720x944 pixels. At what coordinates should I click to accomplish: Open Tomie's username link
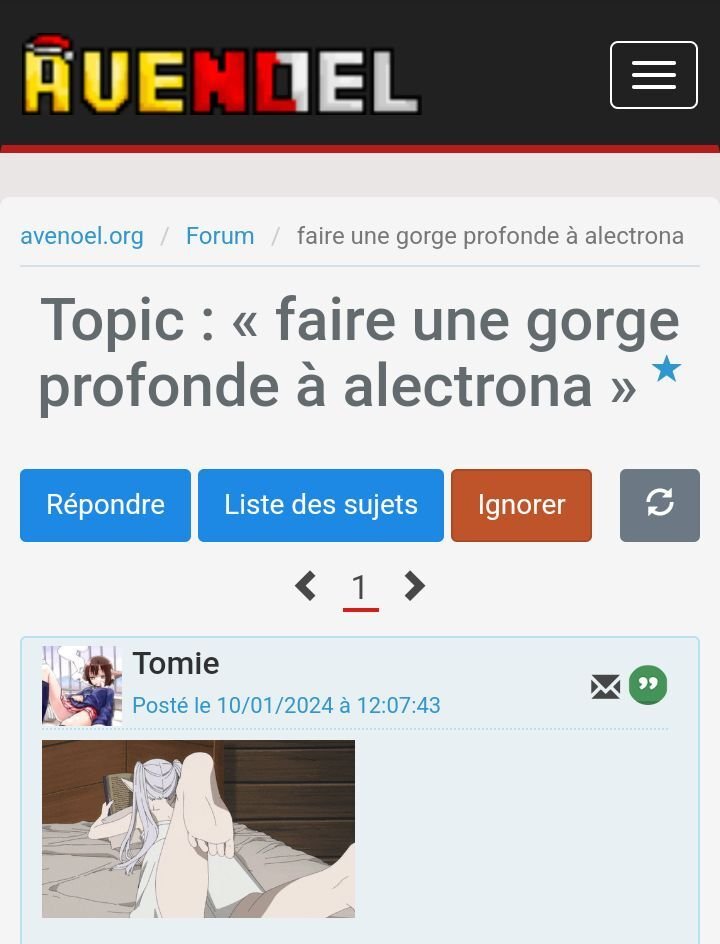(176, 663)
